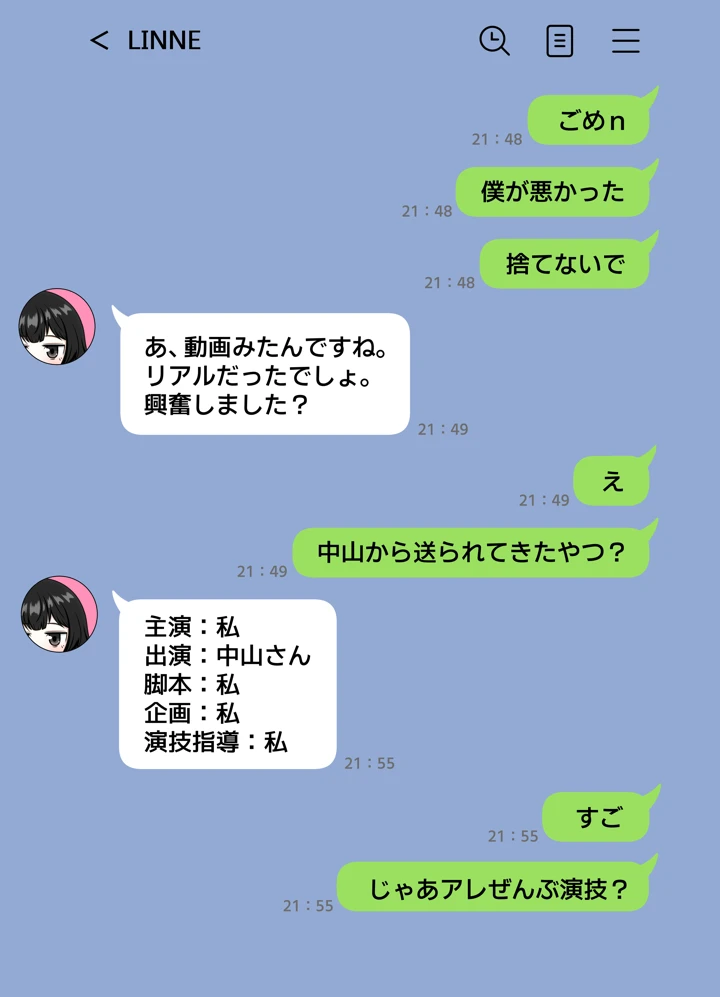Tap the 僕が悪かった green bubble
Image resolution: width=720 pixels, height=997 pixels.
click(x=553, y=189)
